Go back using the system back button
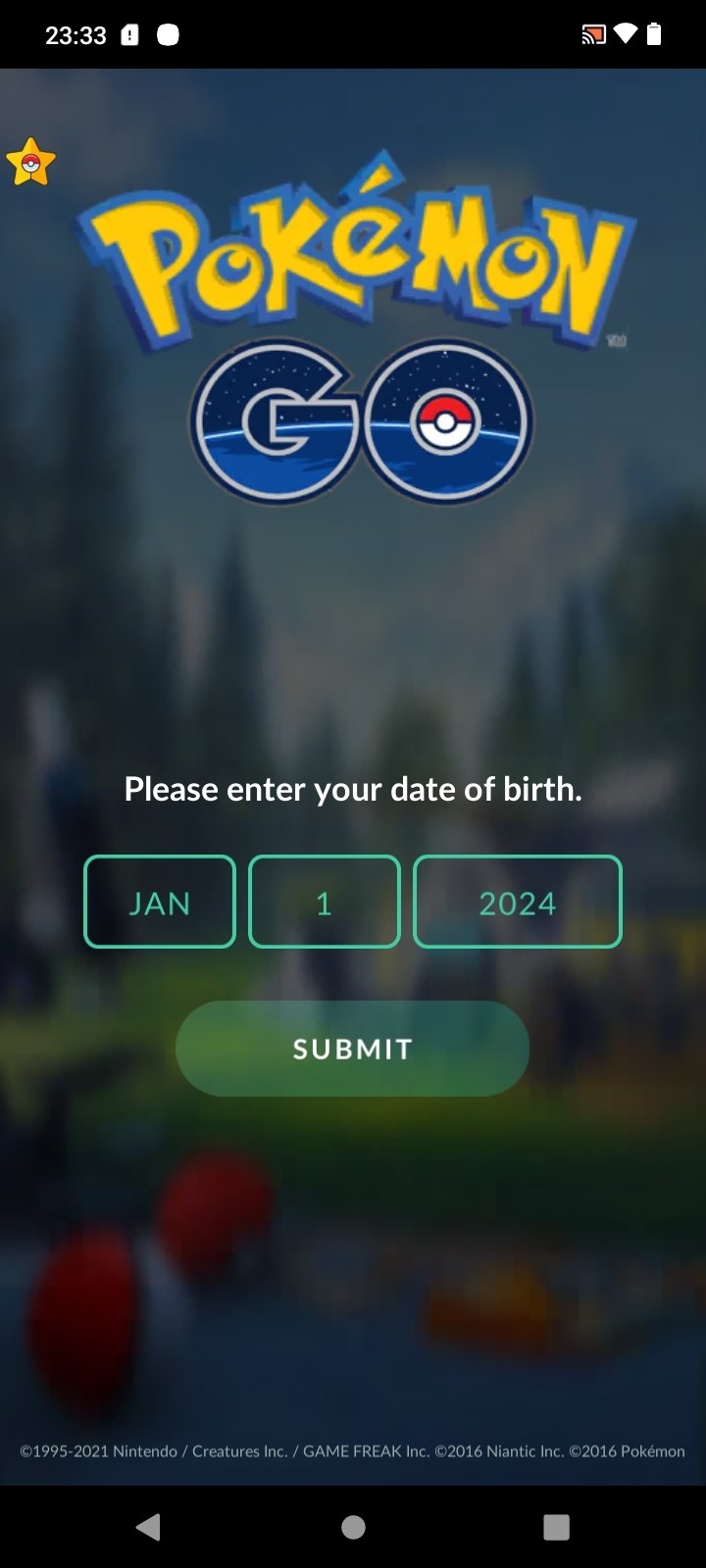Screen dimensions: 706x1568 click(x=148, y=1526)
